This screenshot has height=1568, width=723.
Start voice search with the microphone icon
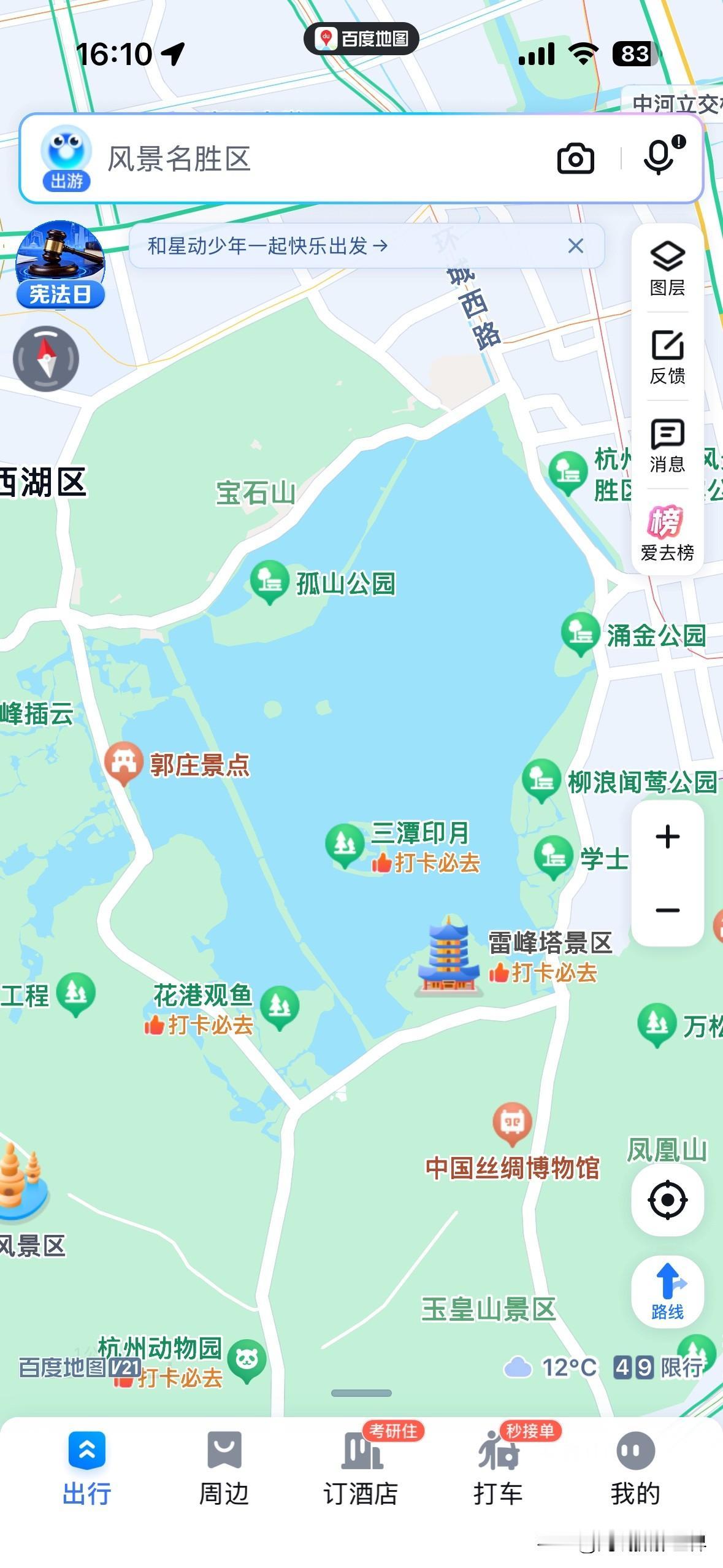click(x=657, y=158)
